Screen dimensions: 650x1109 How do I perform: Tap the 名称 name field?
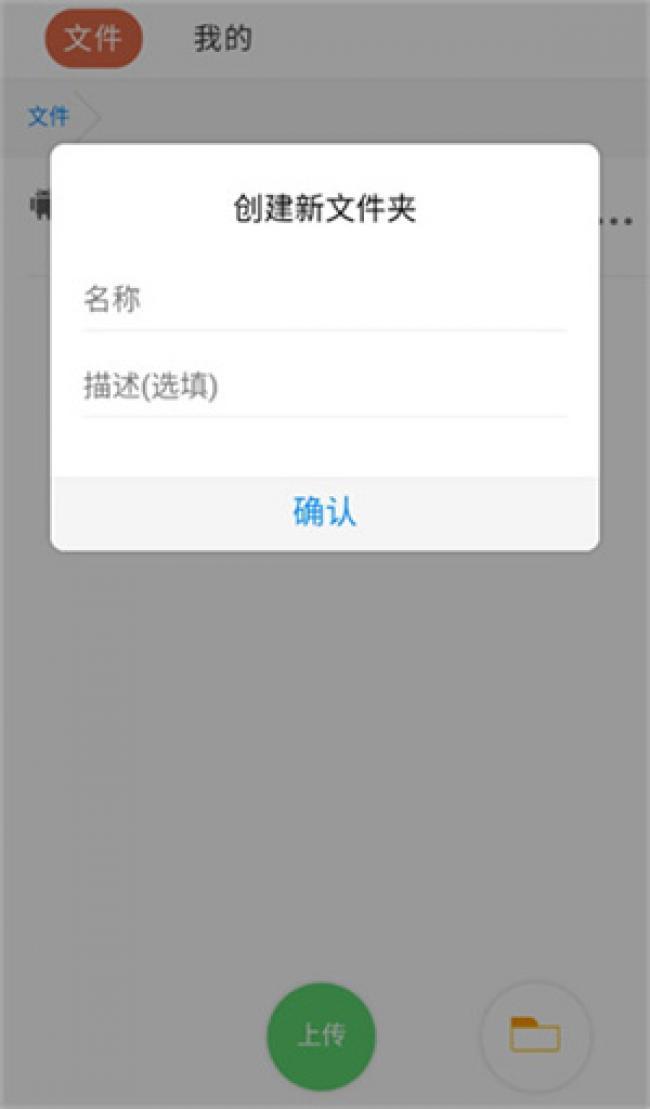(x=324, y=299)
